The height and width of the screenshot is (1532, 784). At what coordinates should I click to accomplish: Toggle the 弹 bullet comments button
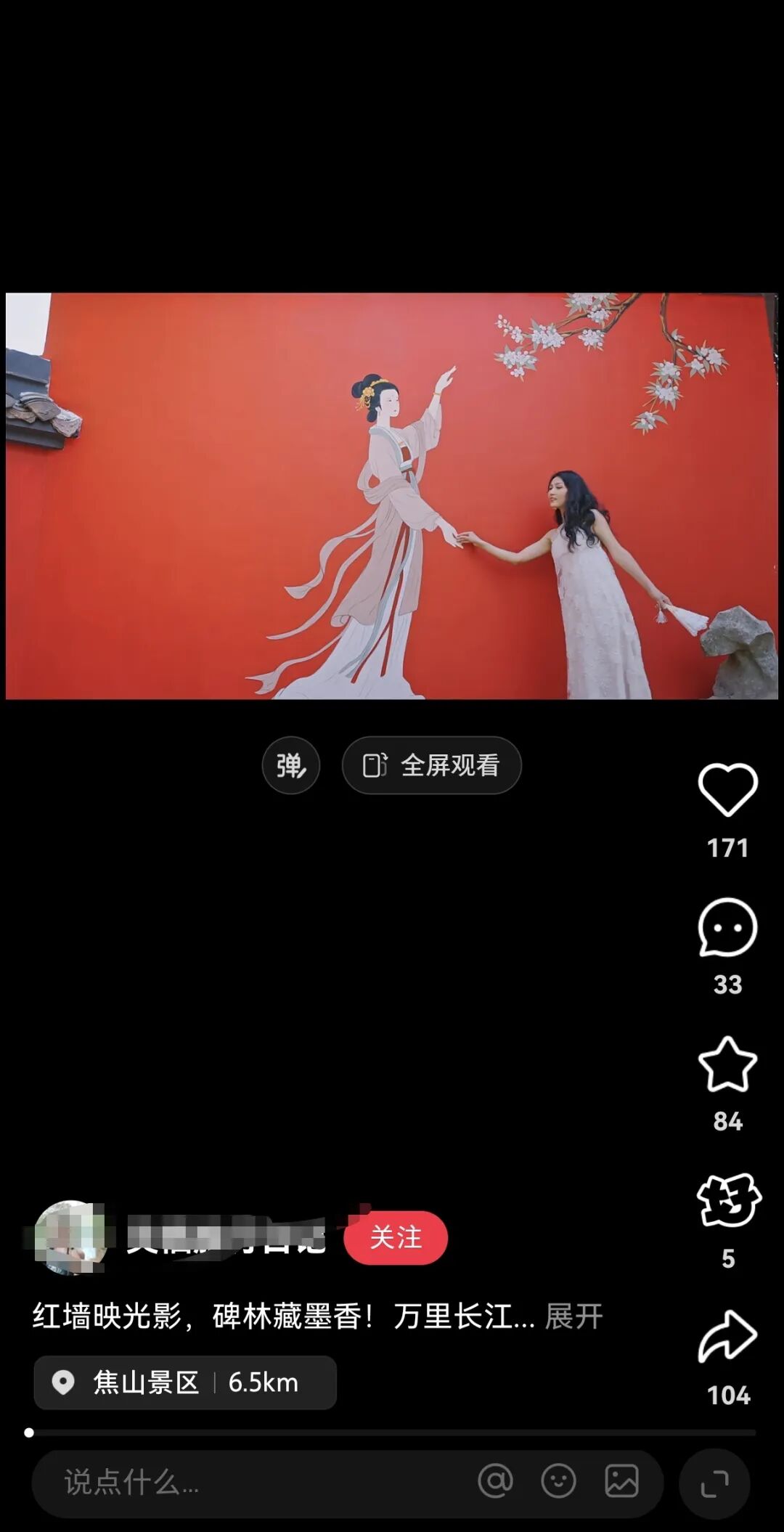[x=291, y=765]
